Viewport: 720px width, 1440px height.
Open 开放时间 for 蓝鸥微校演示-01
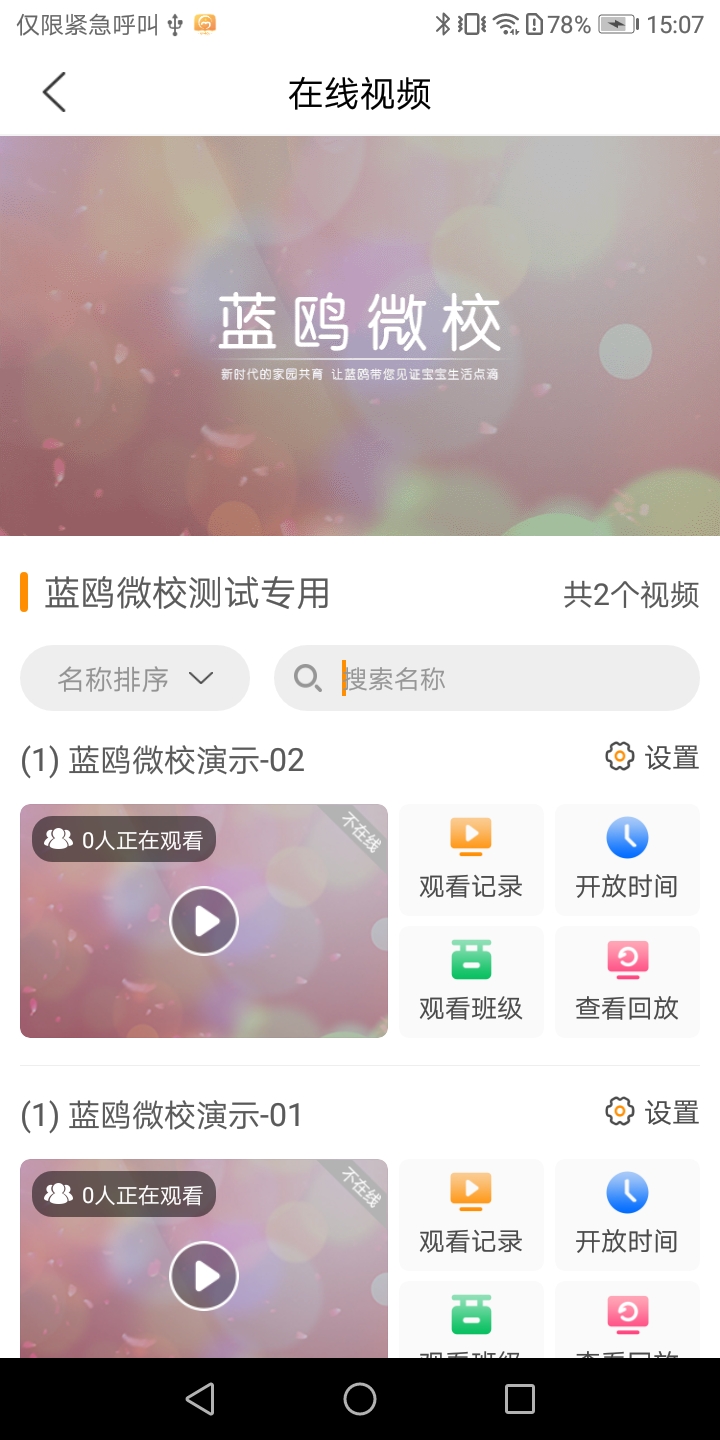pos(627,1214)
